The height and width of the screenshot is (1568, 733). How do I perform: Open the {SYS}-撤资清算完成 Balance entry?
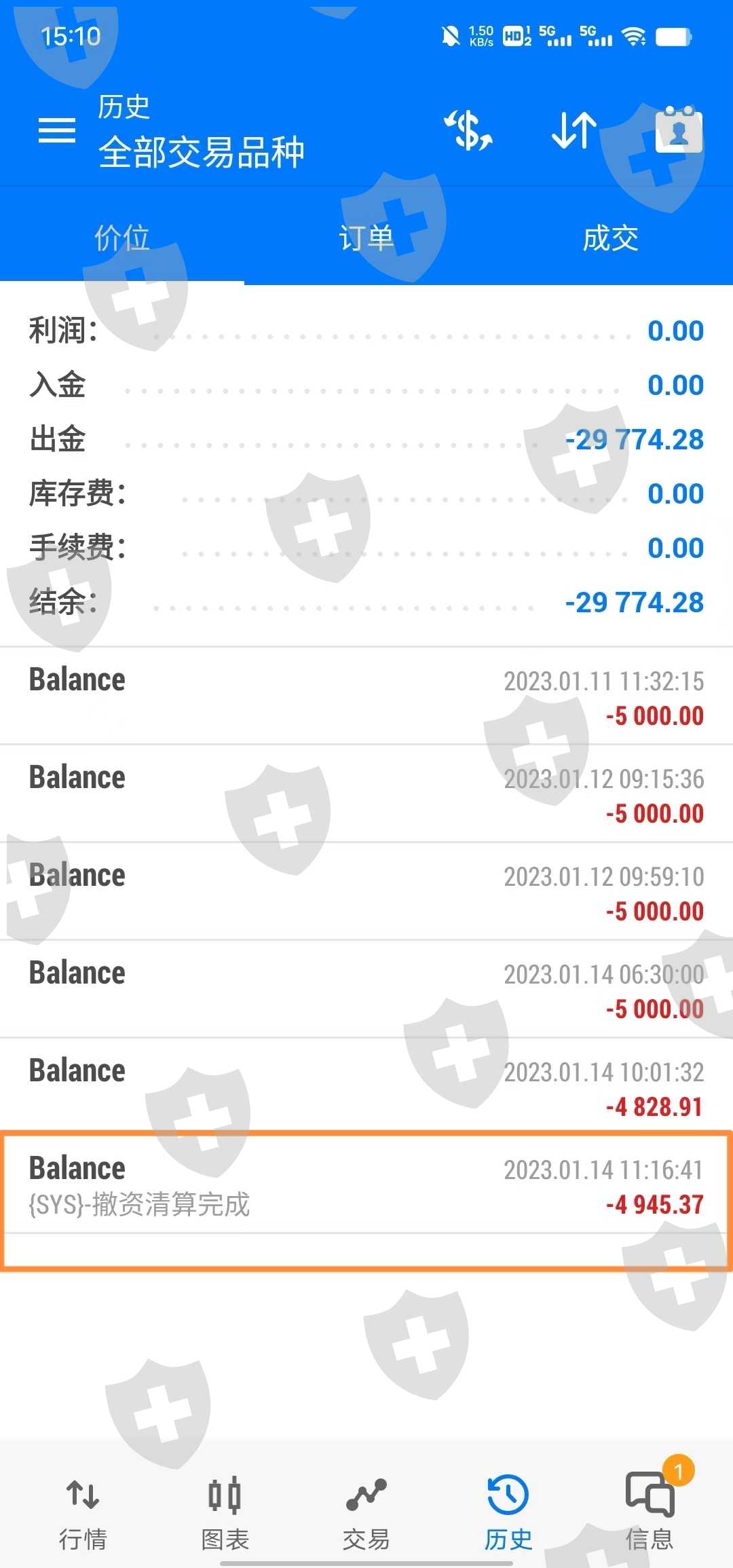click(x=366, y=1185)
